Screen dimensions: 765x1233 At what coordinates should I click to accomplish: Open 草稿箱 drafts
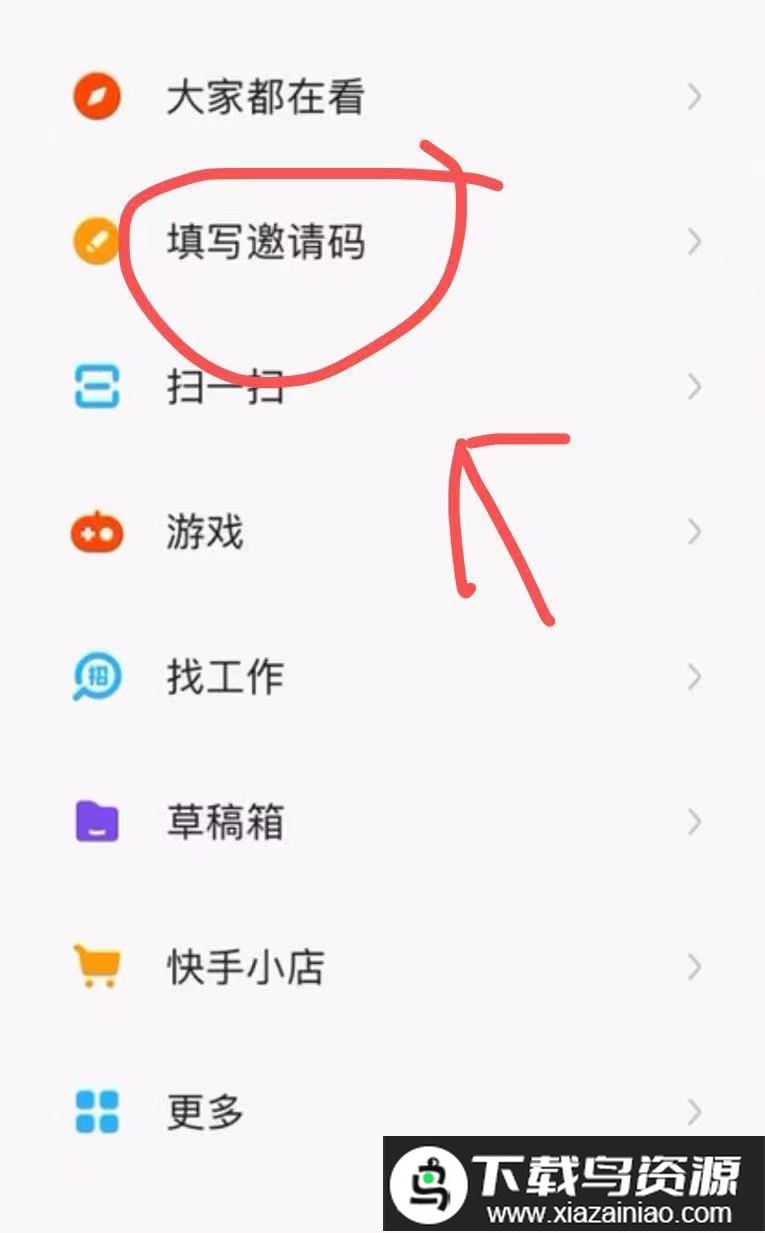coord(225,823)
